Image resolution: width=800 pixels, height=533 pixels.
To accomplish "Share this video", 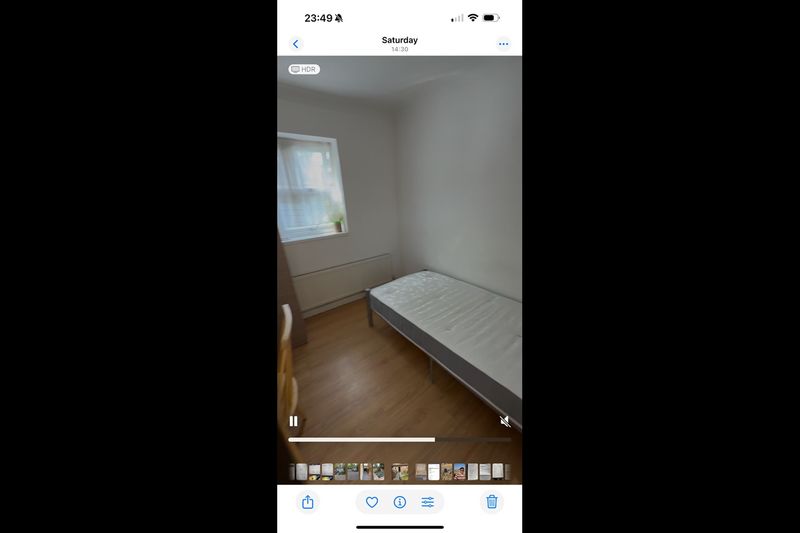I will (308, 502).
